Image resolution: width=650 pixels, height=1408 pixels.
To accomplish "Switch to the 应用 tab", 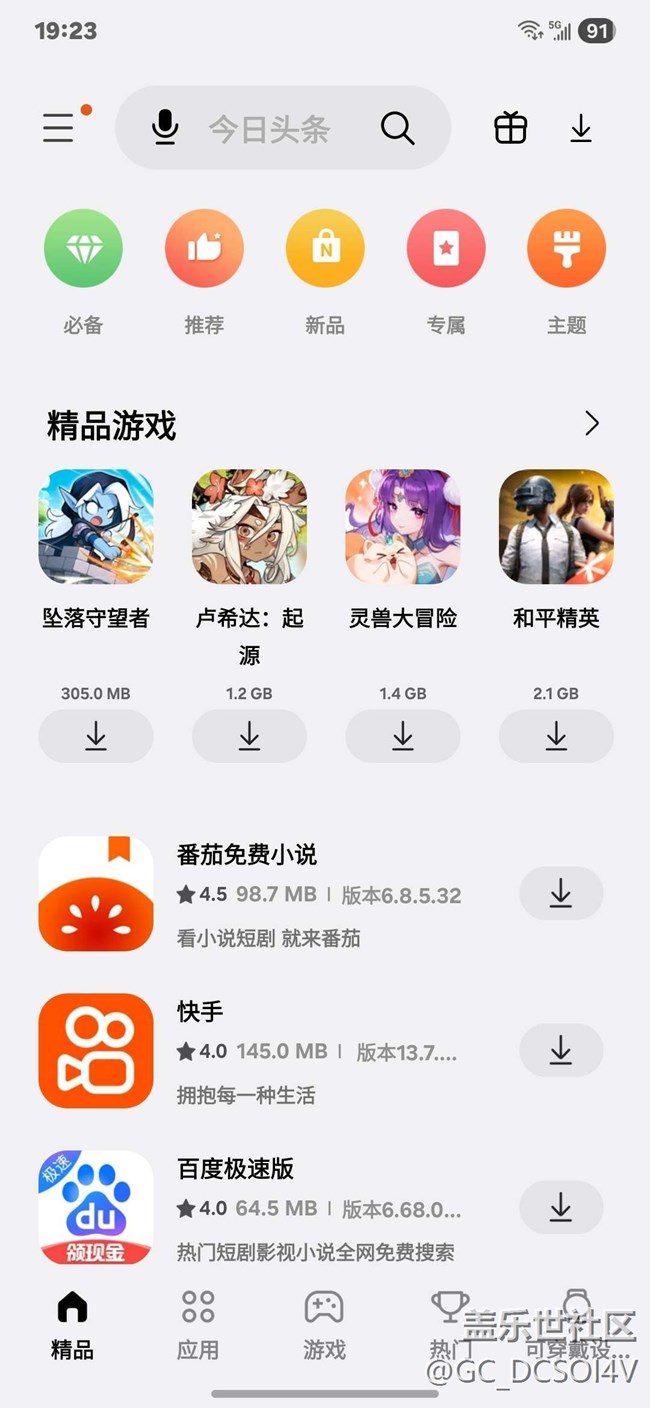I will tap(198, 1325).
